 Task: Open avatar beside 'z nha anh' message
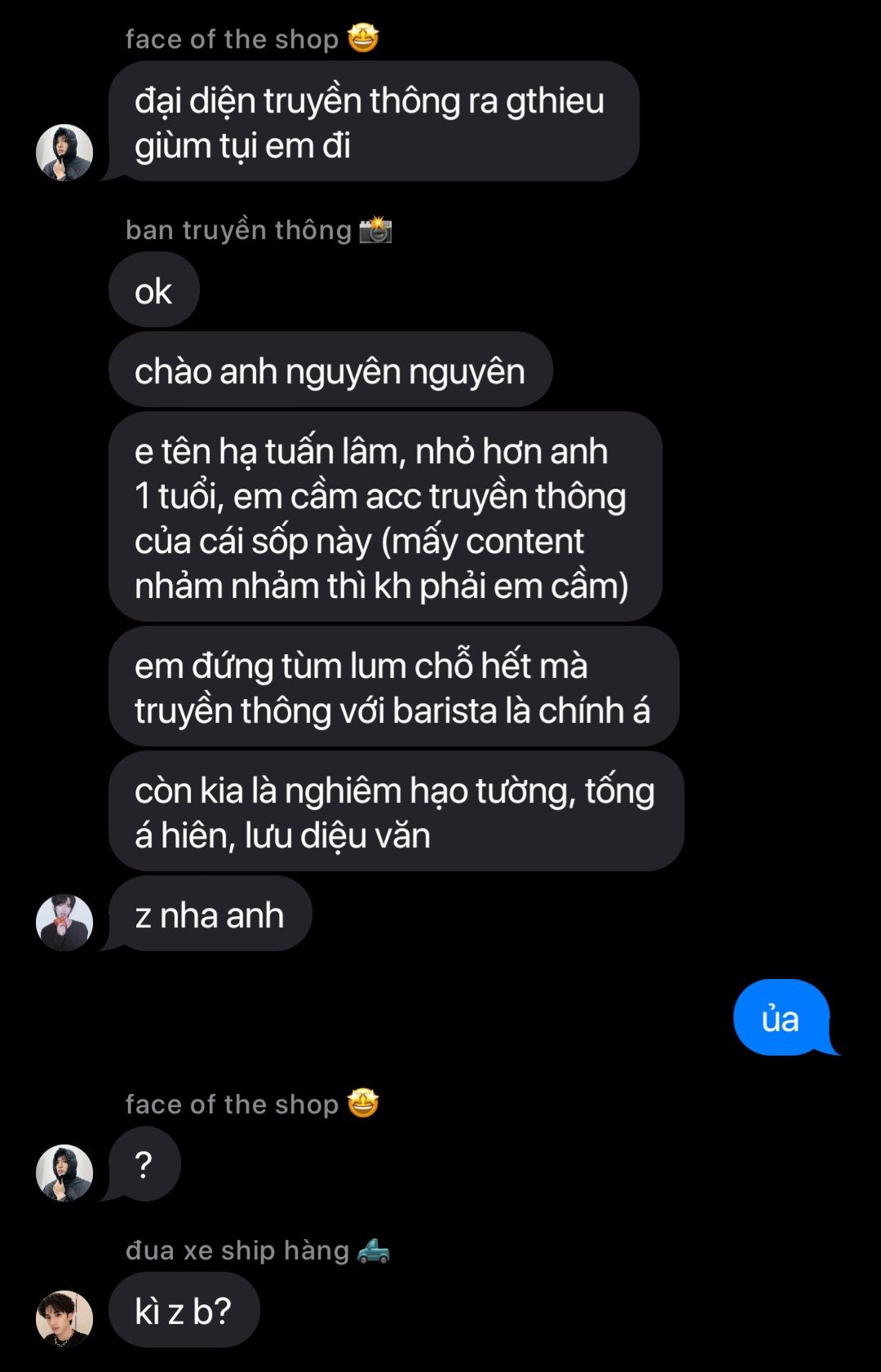point(64,923)
